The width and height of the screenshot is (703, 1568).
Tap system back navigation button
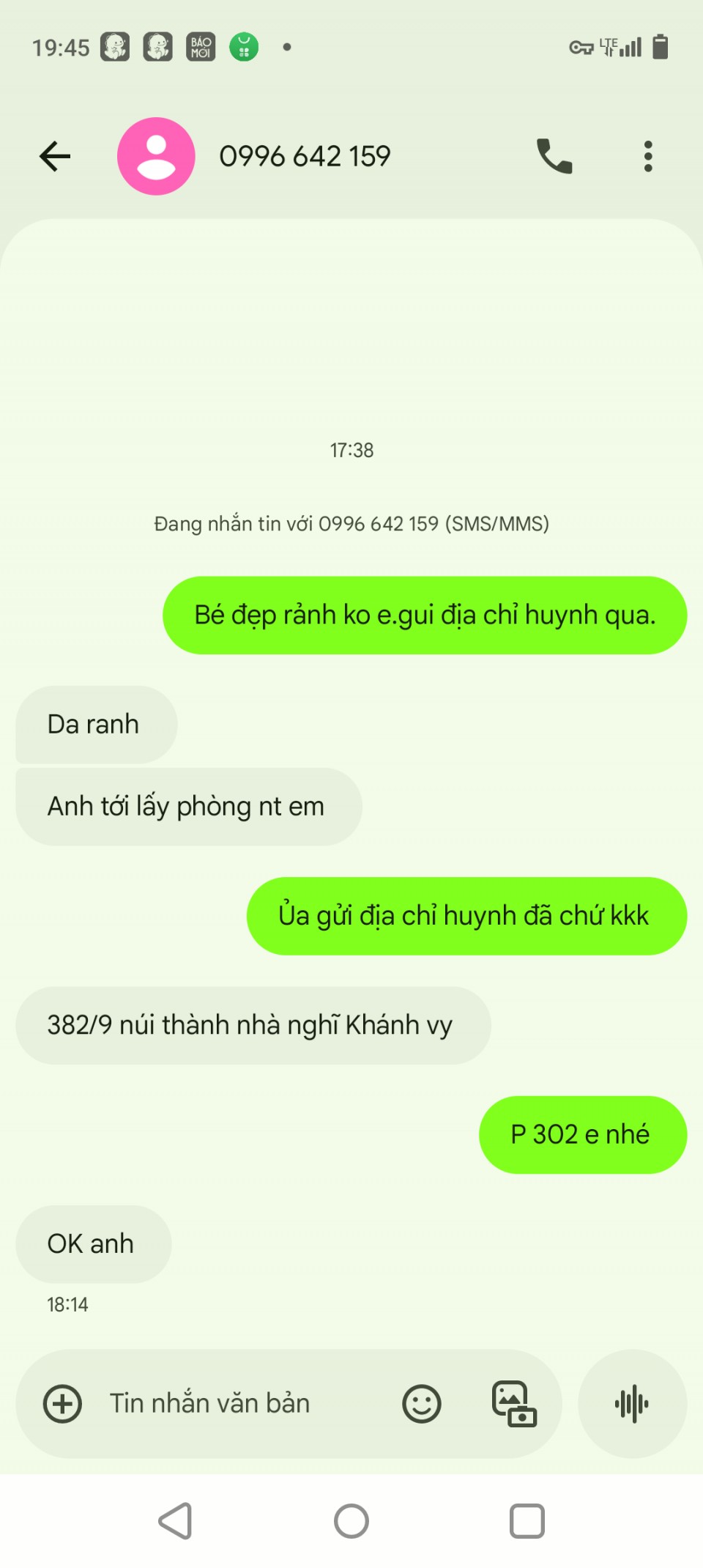(x=176, y=1521)
